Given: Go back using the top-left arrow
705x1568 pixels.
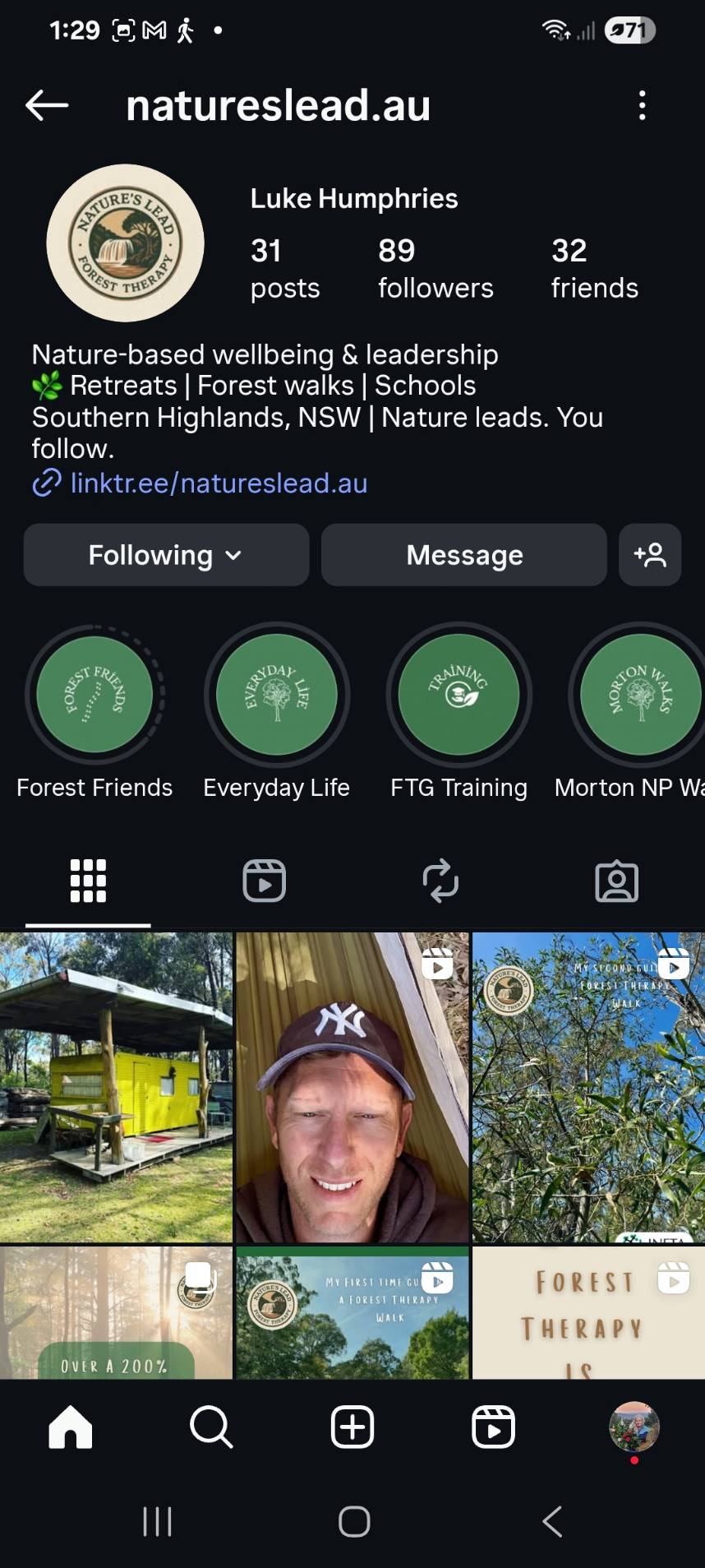Looking at the screenshot, I should coord(47,105).
